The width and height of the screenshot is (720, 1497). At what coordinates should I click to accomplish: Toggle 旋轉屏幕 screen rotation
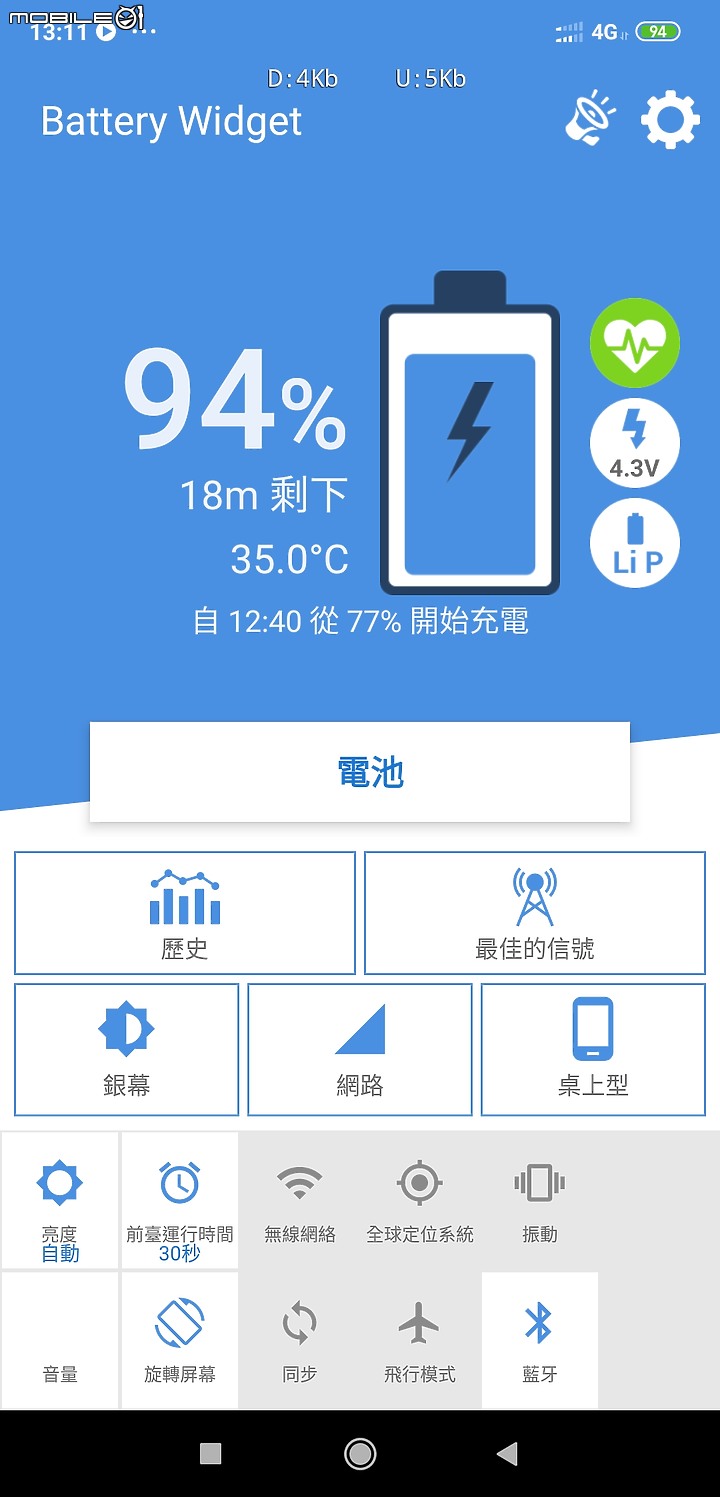coord(180,1341)
